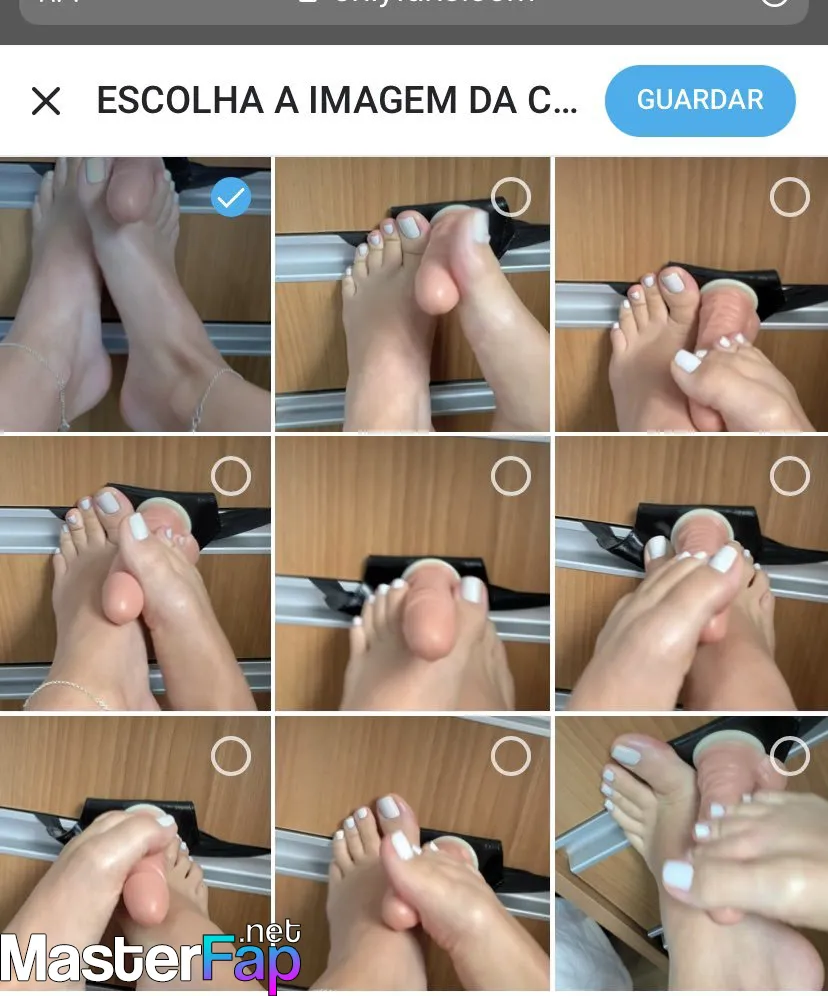Close the cover image chooser
828x996 pixels.
[46, 101]
